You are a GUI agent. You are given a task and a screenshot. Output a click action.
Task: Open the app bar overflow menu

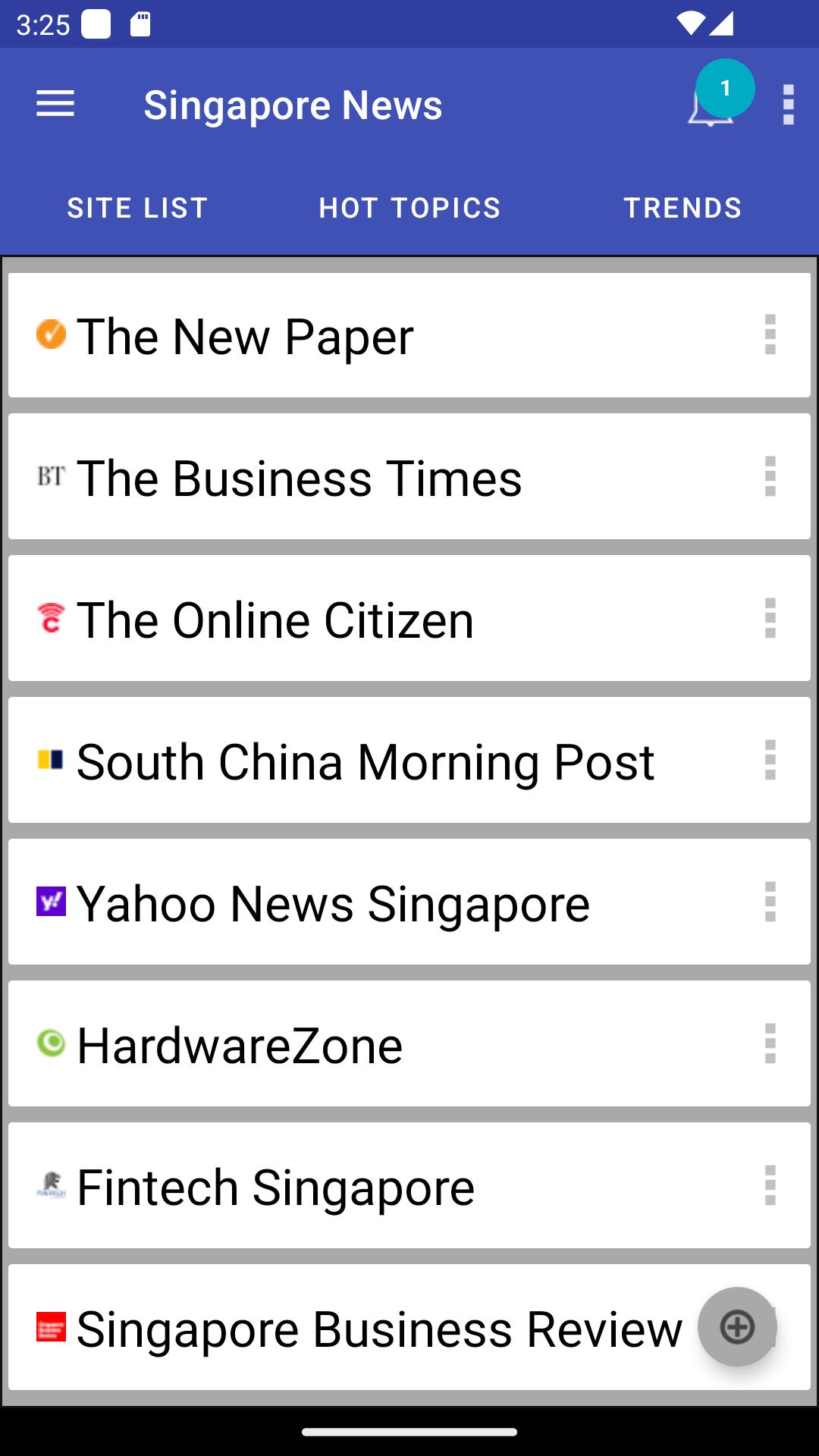pos(788,104)
